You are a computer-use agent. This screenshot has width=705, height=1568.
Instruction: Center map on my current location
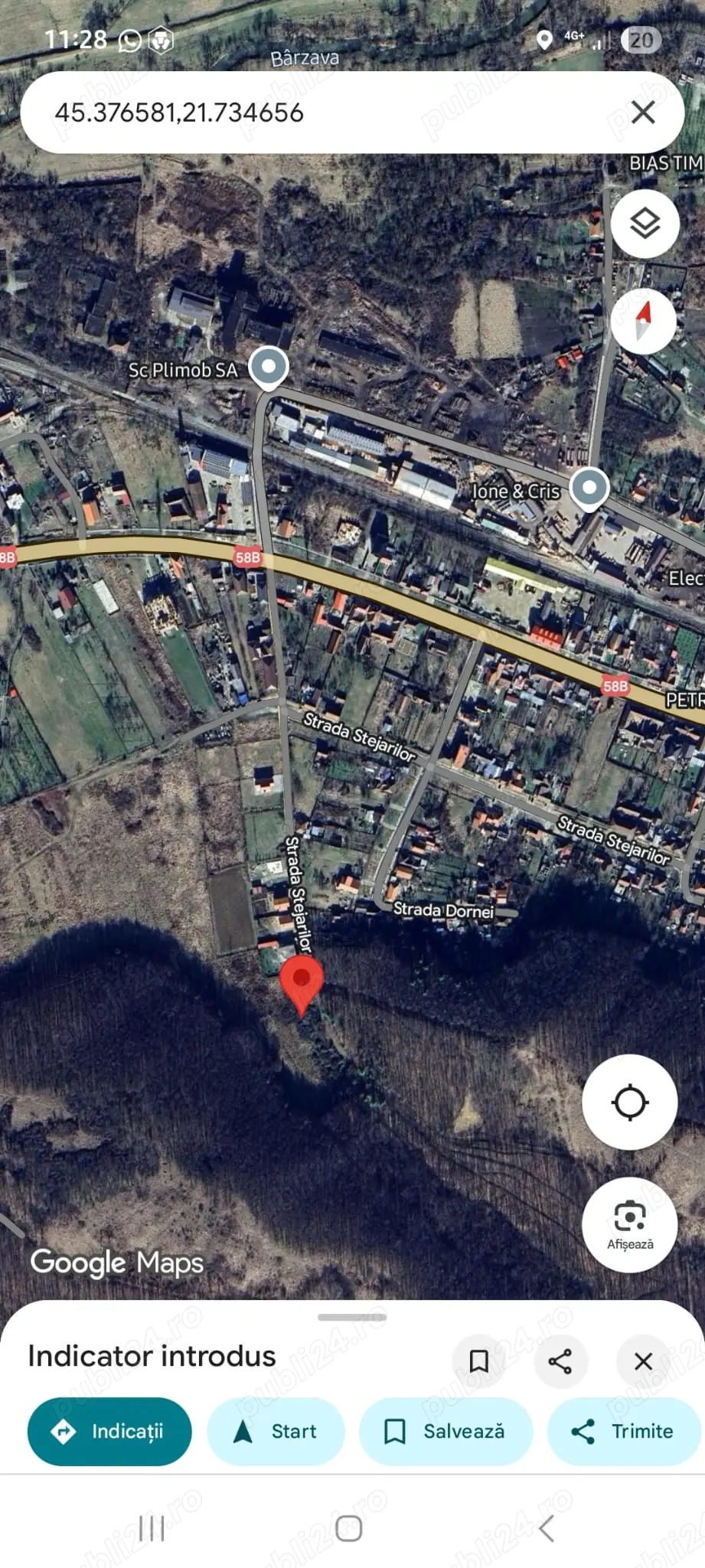pos(629,1102)
